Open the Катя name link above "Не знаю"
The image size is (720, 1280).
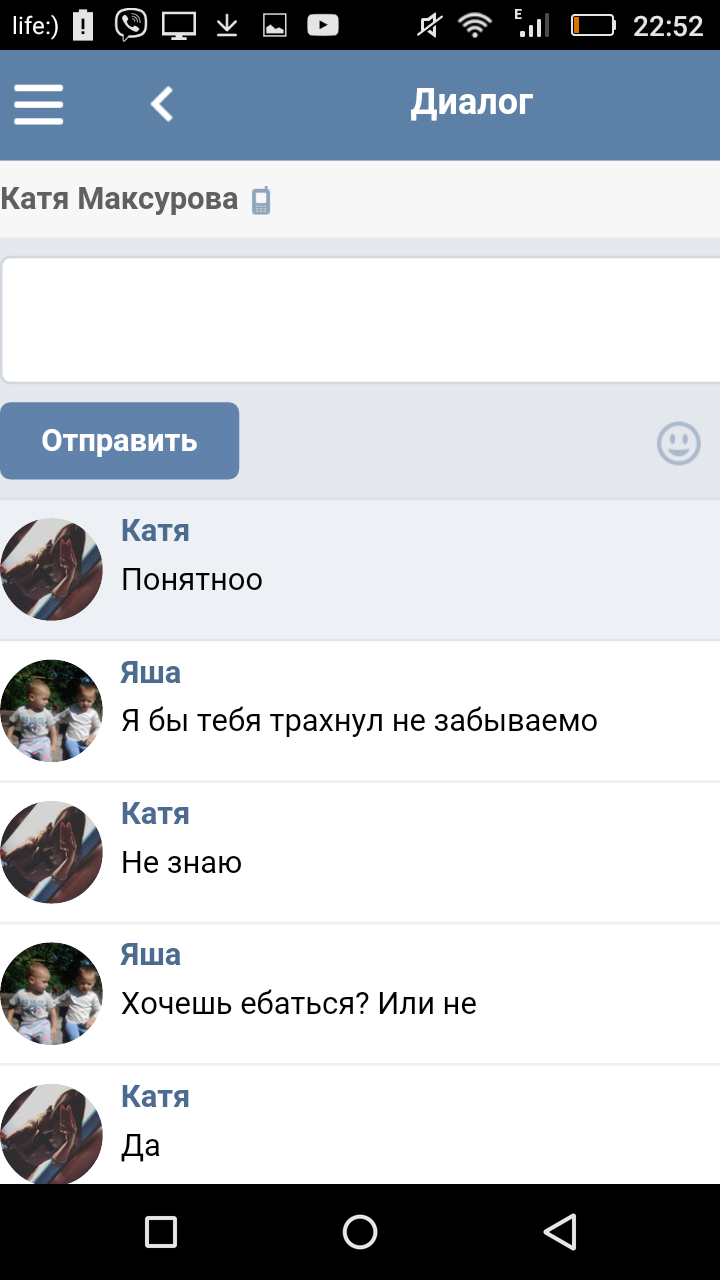point(155,813)
